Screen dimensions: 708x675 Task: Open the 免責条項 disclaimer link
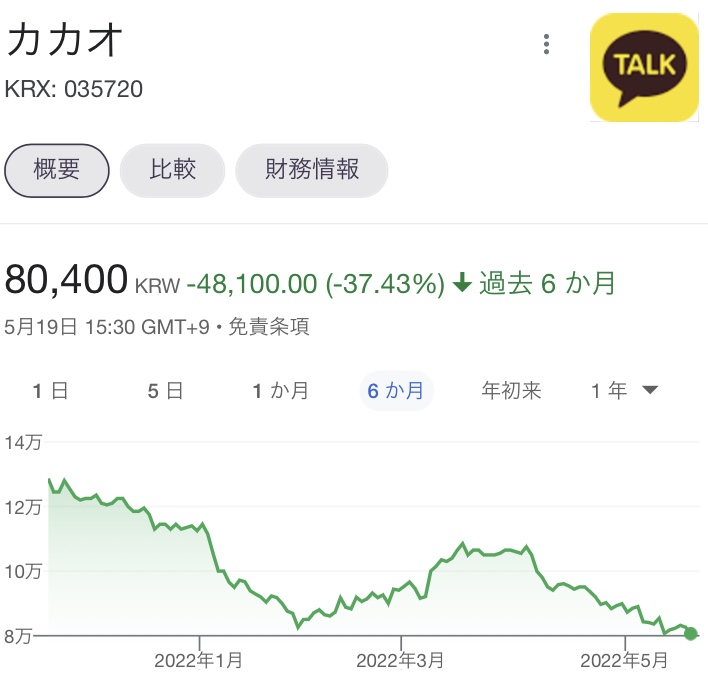(270, 326)
